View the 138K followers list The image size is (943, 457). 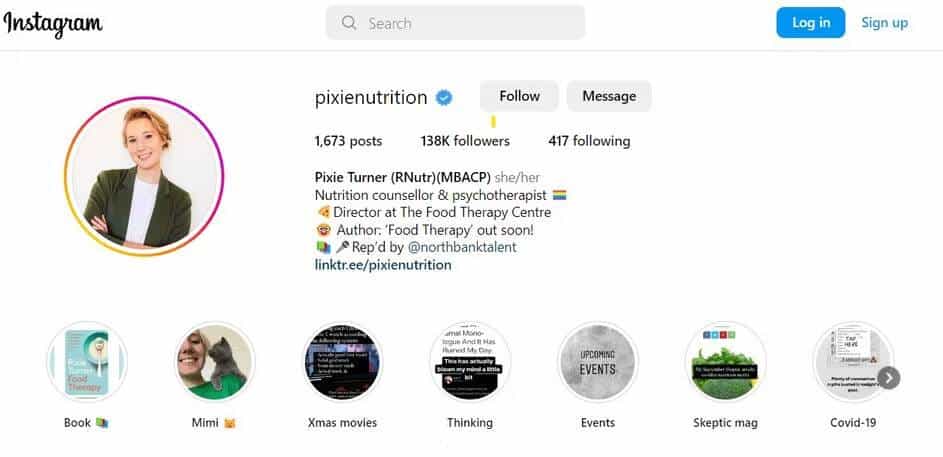(x=465, y=141)
